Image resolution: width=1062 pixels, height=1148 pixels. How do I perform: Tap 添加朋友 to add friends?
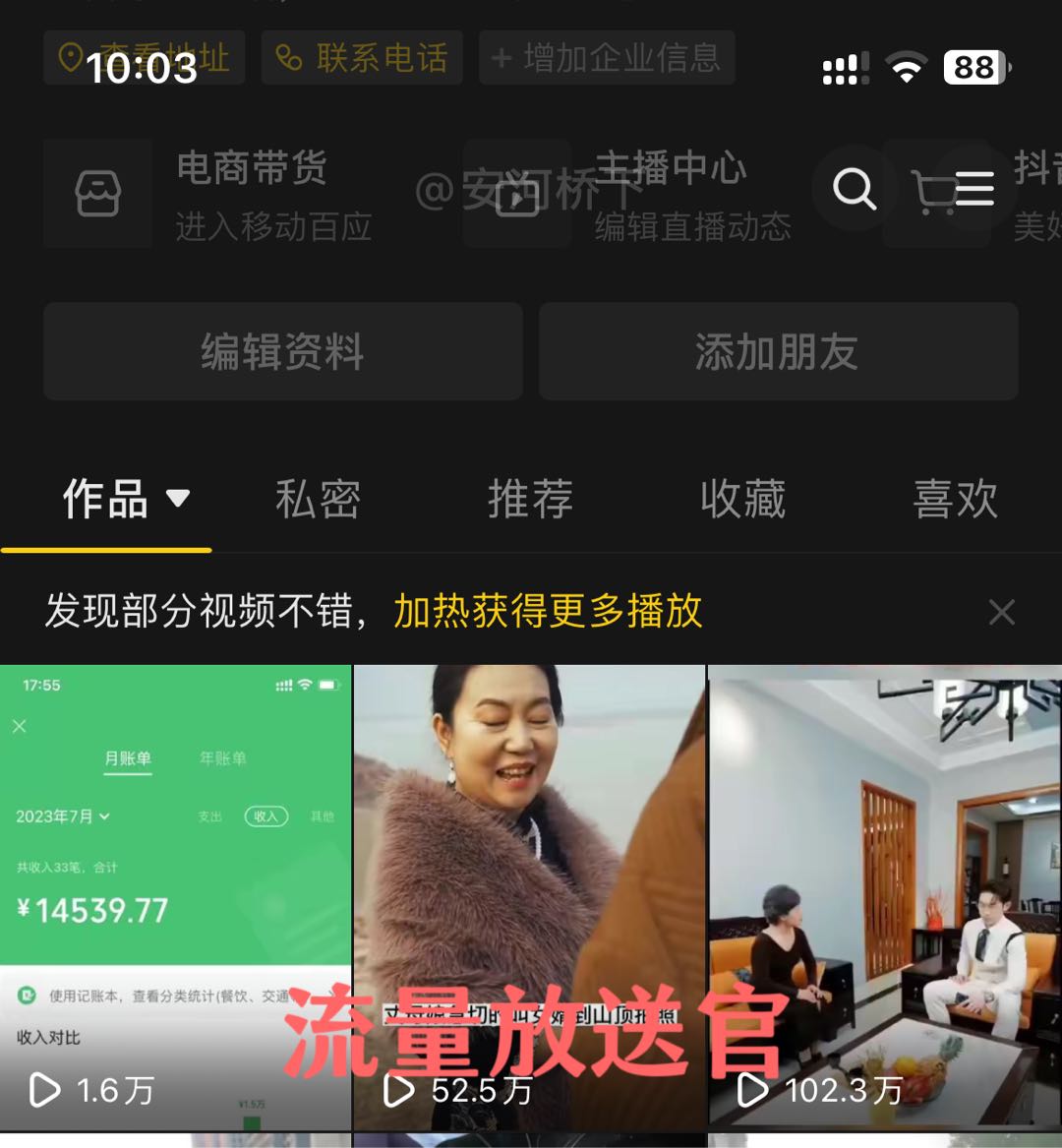pyautogui.click(x=777, y=351)
